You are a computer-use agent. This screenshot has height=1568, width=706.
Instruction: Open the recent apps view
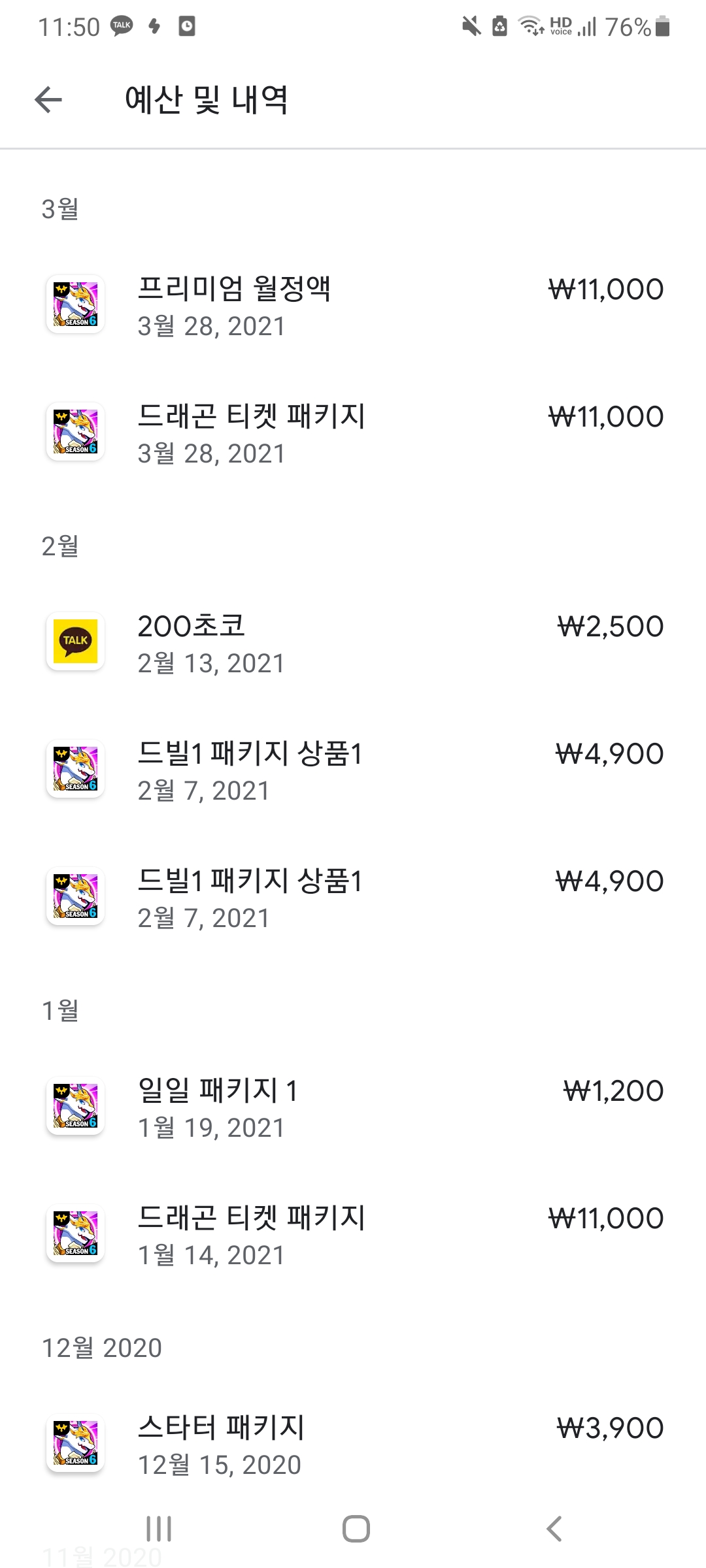tap(159, 1529)
